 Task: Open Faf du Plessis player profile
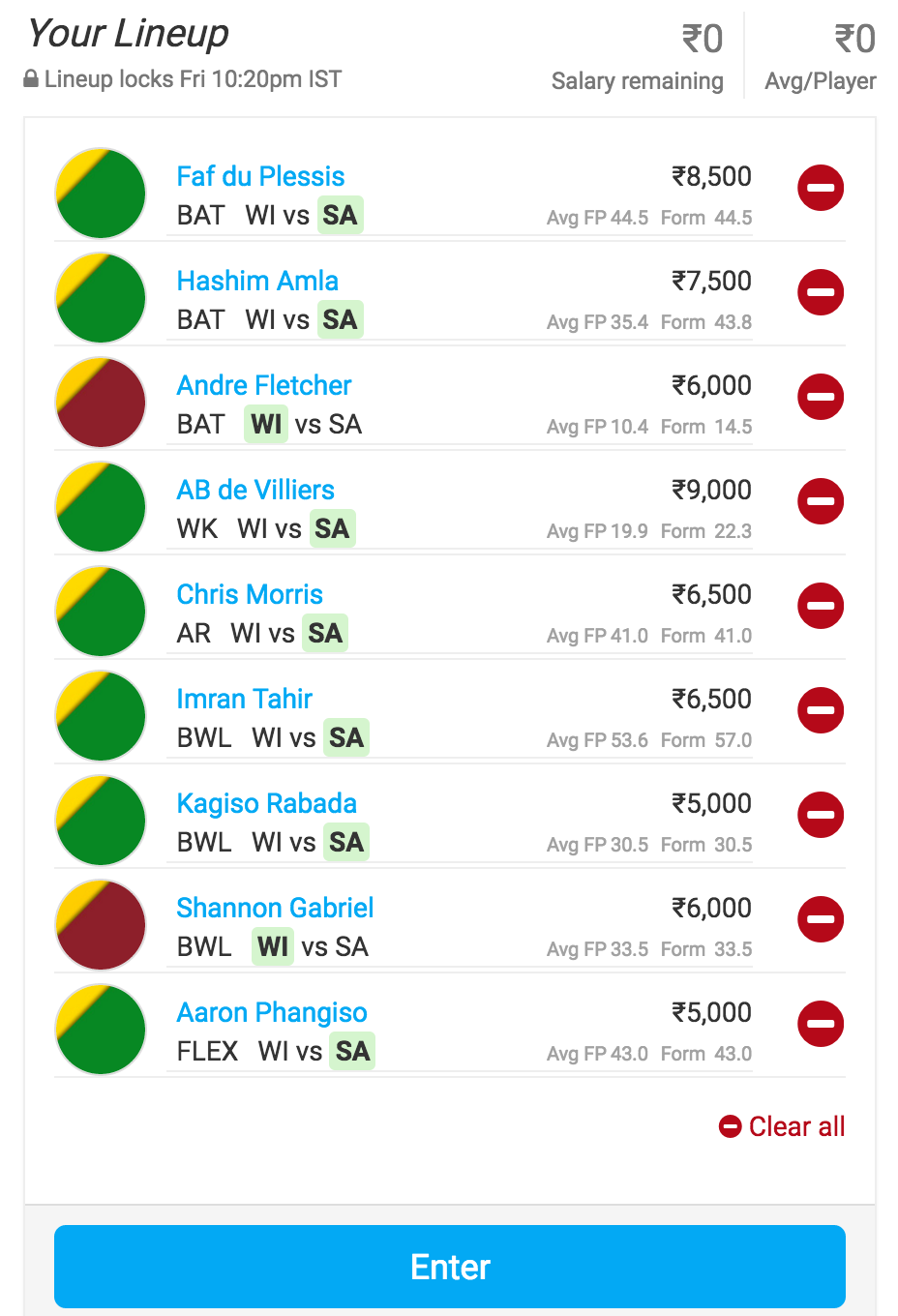(259, 176)
